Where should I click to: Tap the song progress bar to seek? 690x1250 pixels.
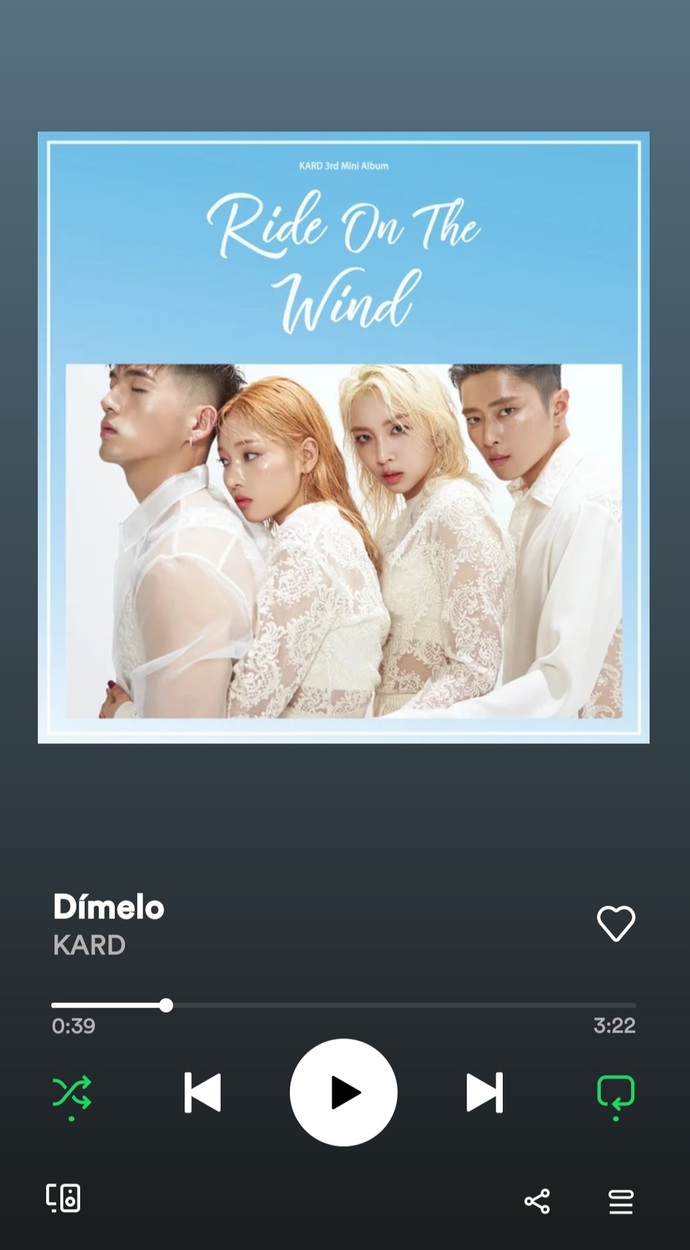coord(344,1005)
